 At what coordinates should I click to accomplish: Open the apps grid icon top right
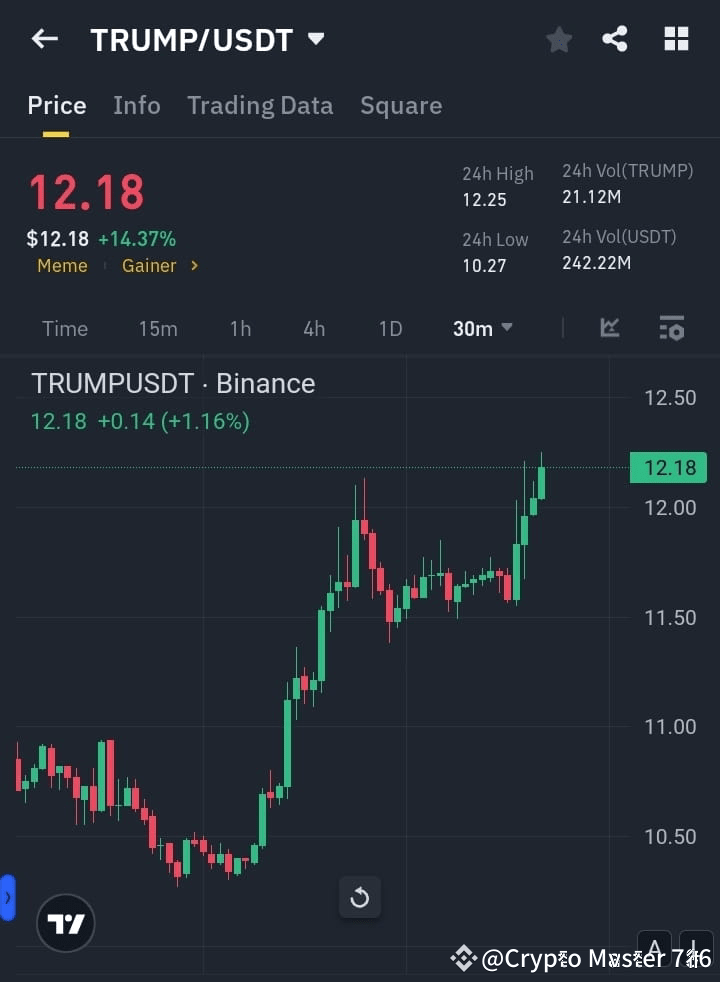coord(676,39)
